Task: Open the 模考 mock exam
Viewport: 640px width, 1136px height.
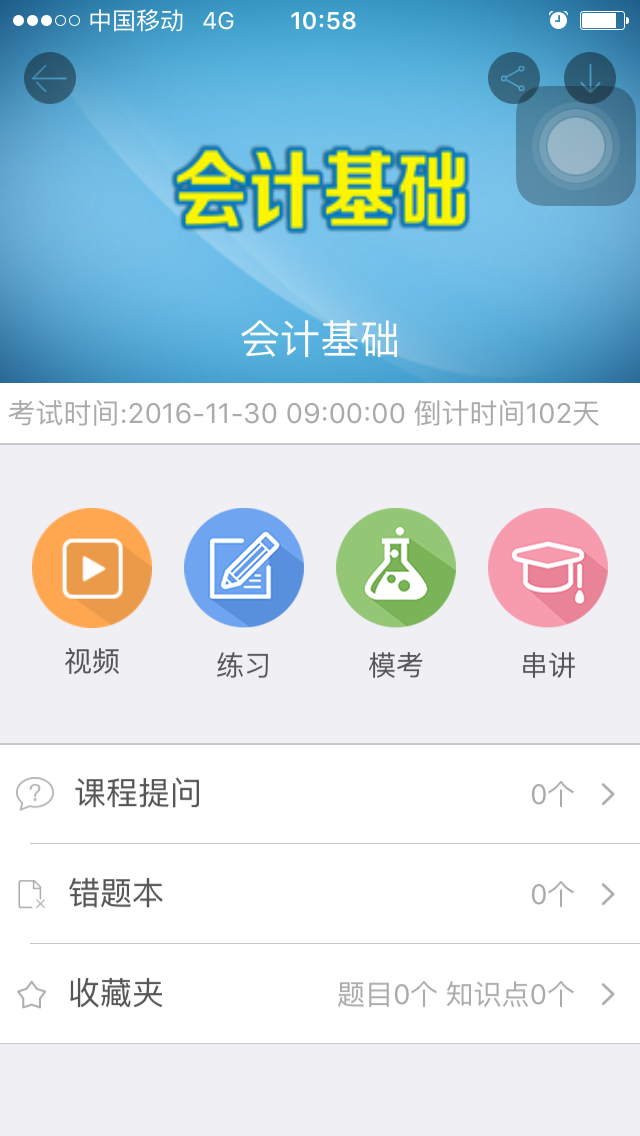Action: pos(396,568)
